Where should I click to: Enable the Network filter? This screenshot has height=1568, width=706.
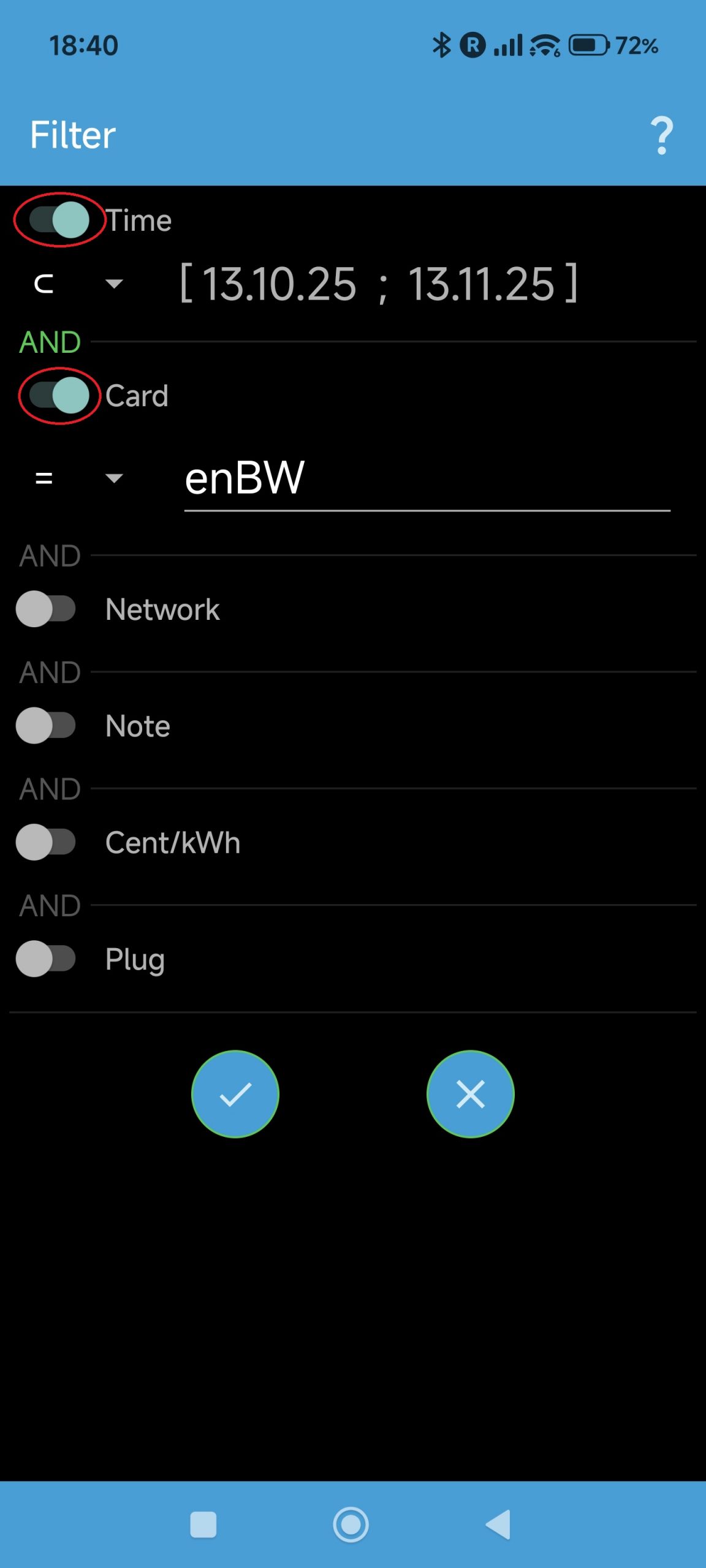(46, 609)
